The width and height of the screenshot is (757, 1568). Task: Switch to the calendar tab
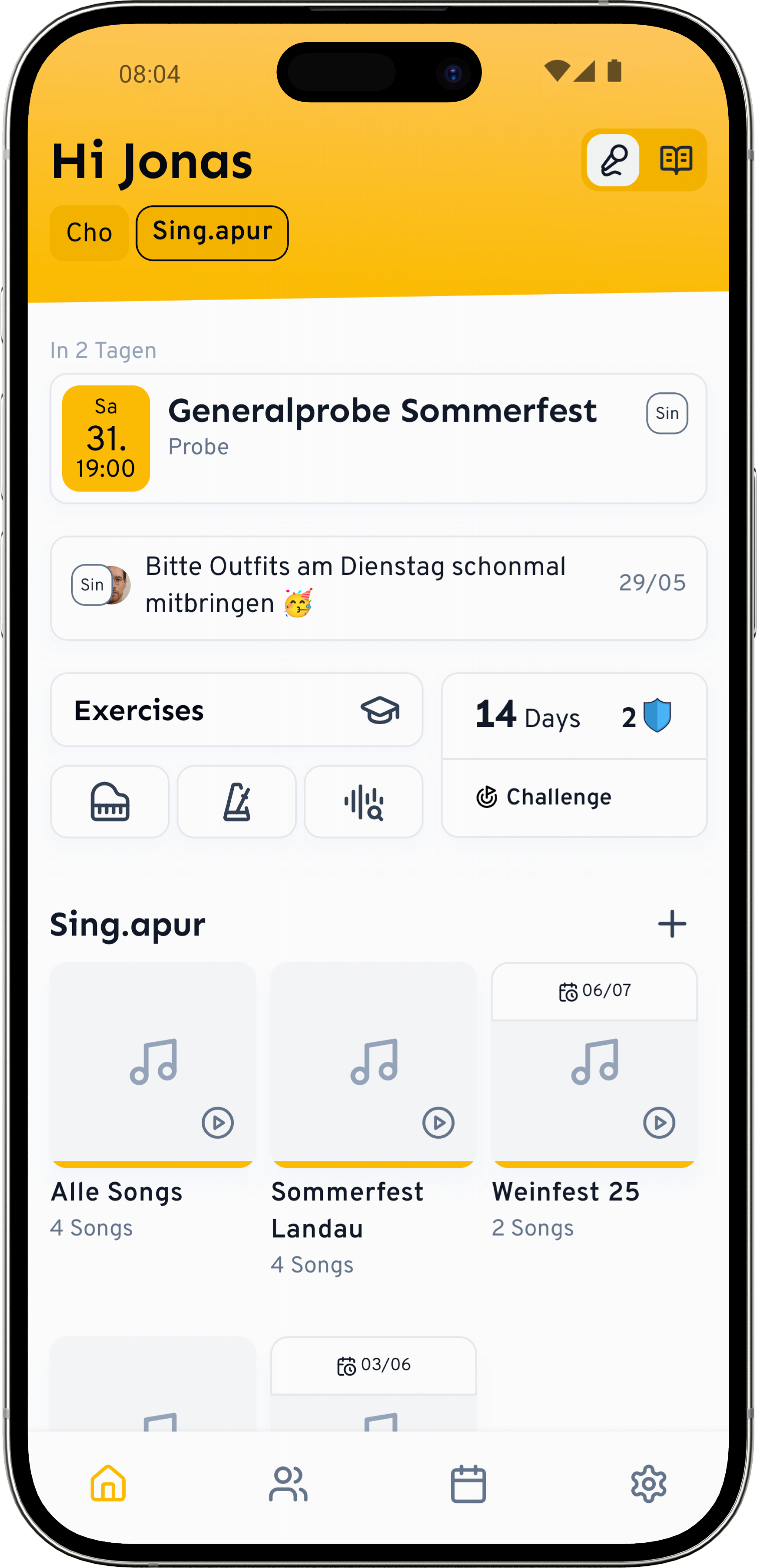468,1483
